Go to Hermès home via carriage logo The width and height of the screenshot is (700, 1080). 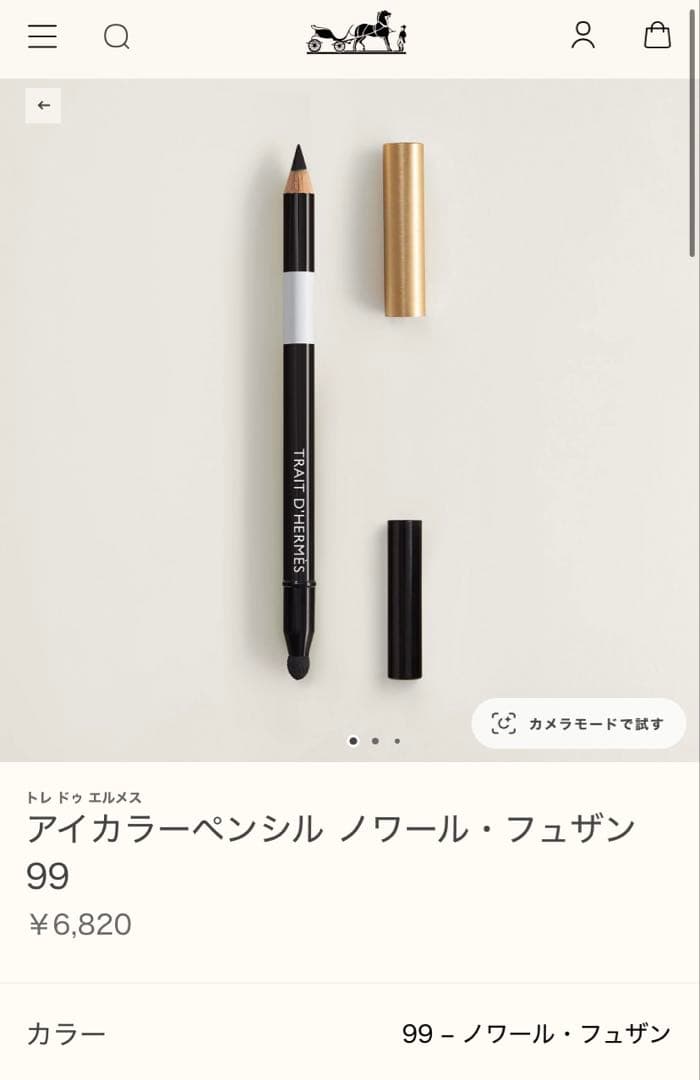click(x=356, y=33)
